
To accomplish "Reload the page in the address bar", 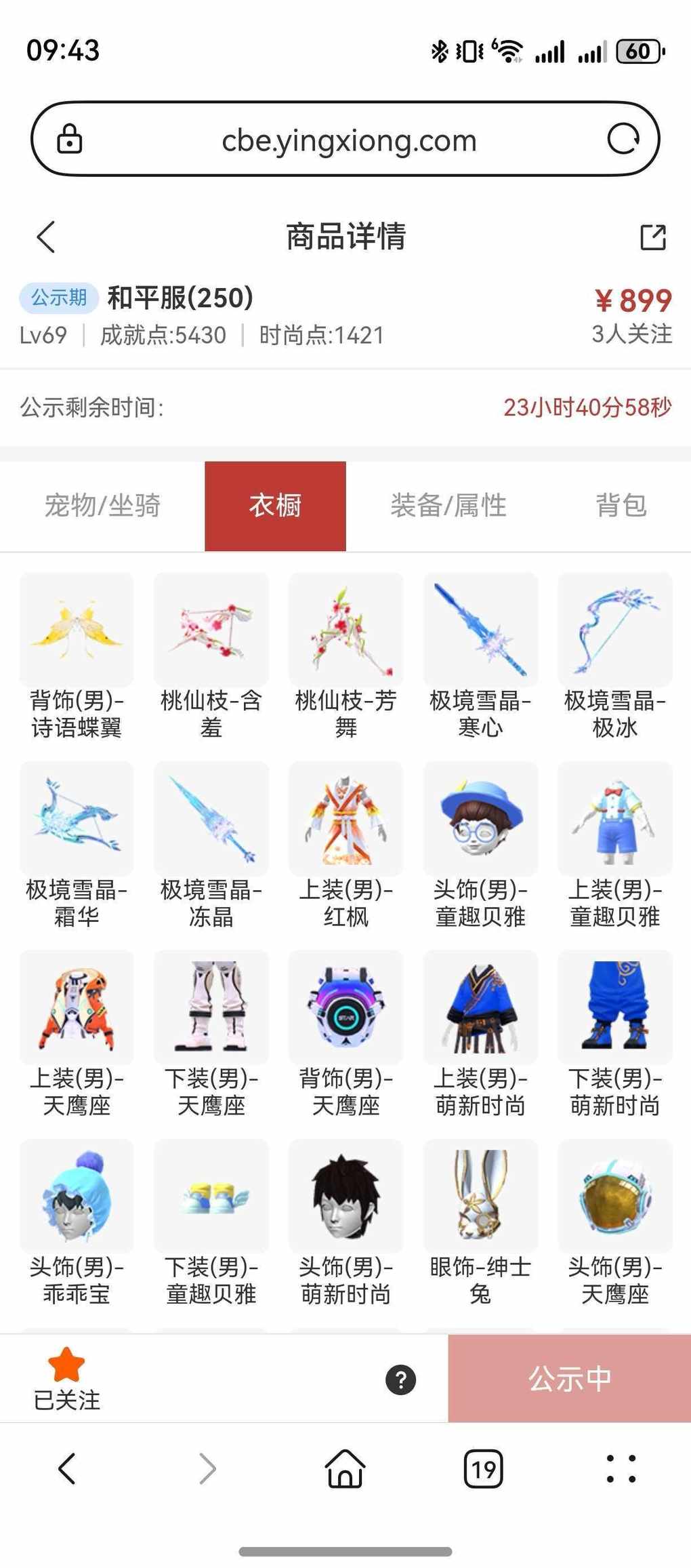I will (x=623, y=140).
